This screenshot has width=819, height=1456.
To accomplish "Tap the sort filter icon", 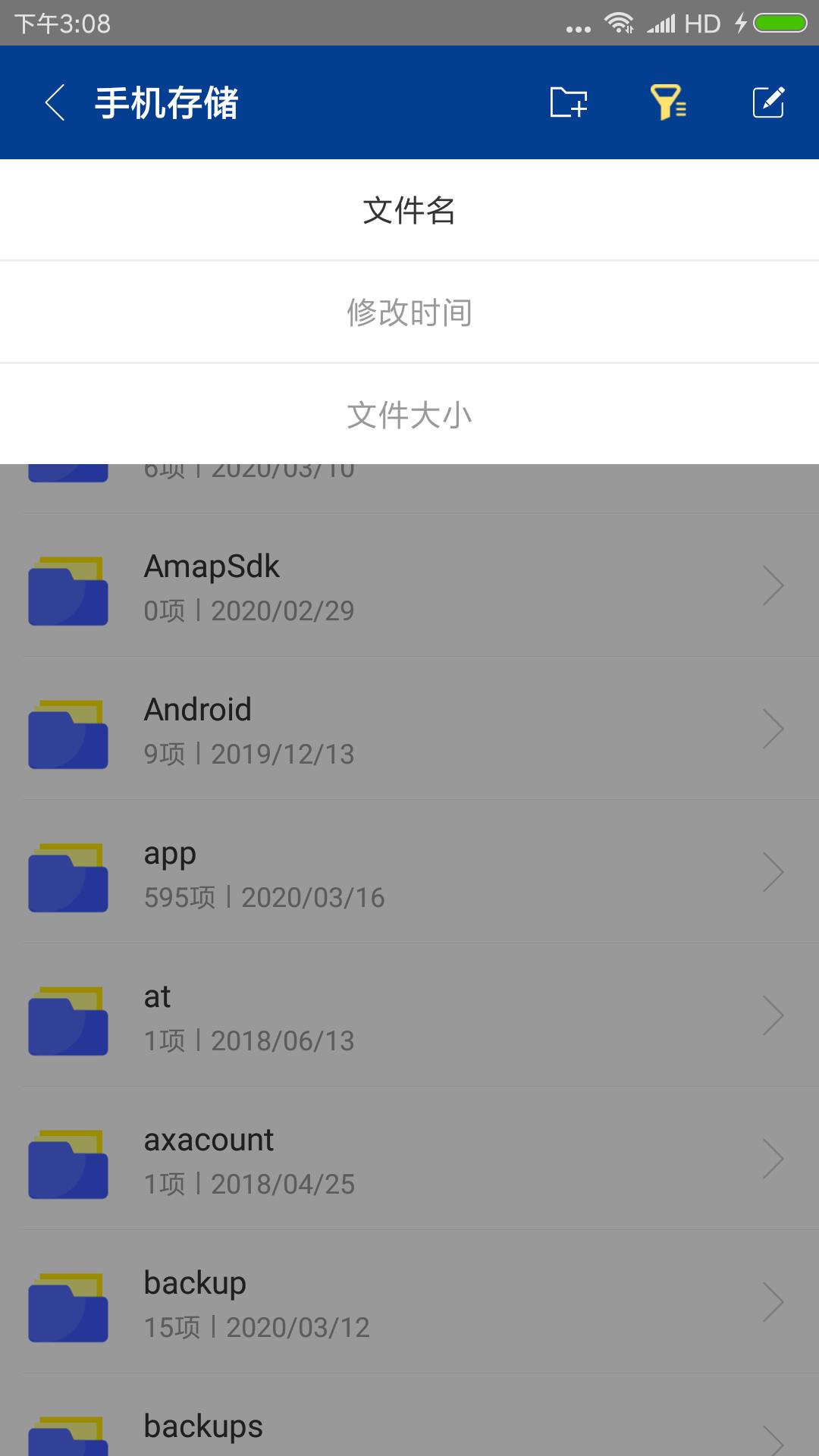I will coord(668,102).
